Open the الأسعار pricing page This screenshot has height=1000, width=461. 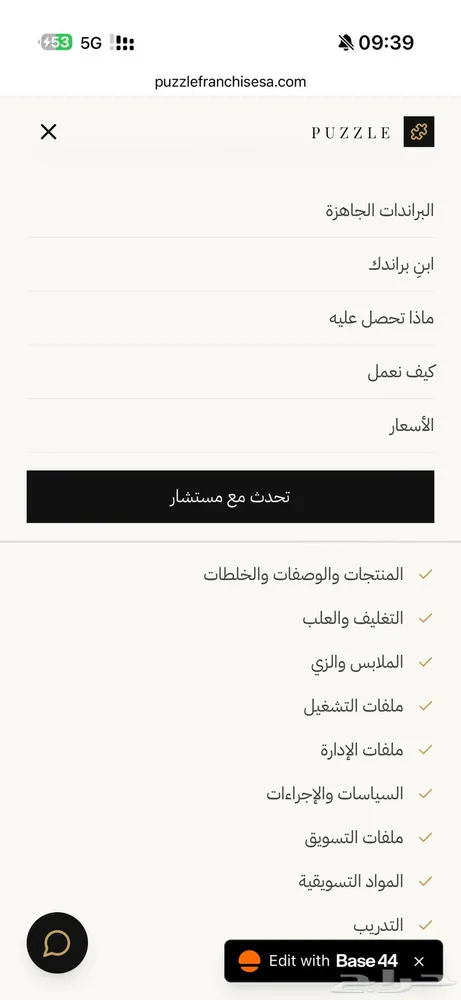231,426
